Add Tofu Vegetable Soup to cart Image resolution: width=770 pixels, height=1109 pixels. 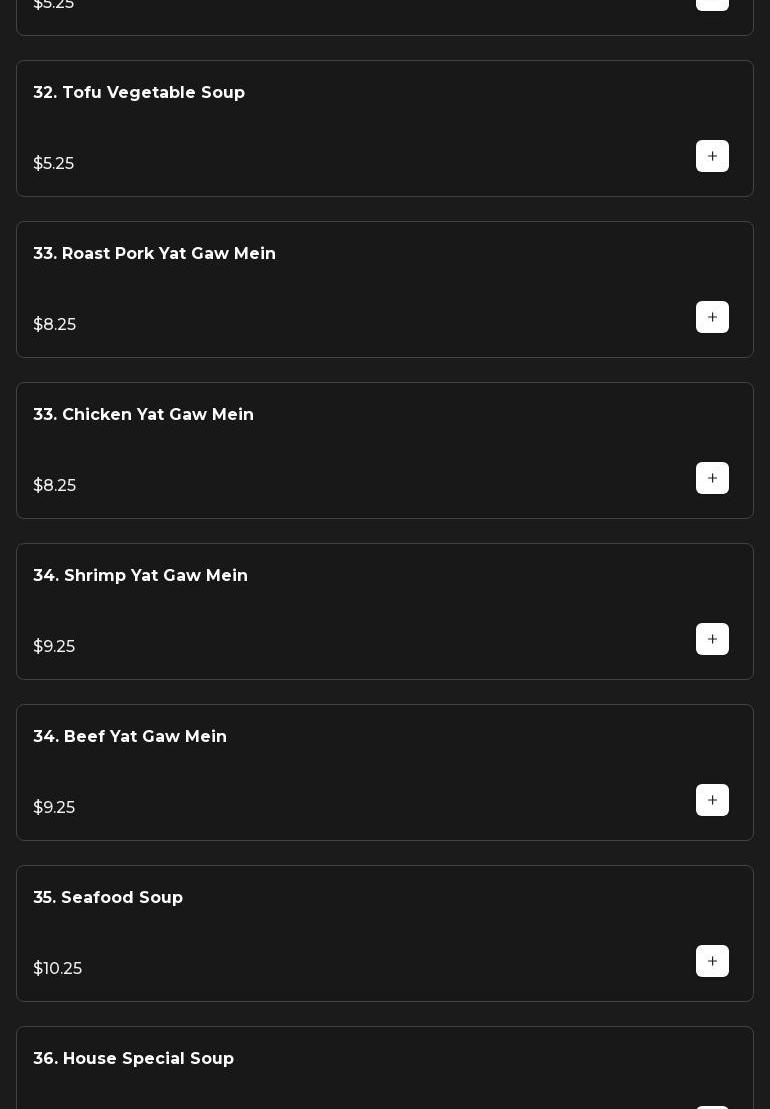(712, 157)
